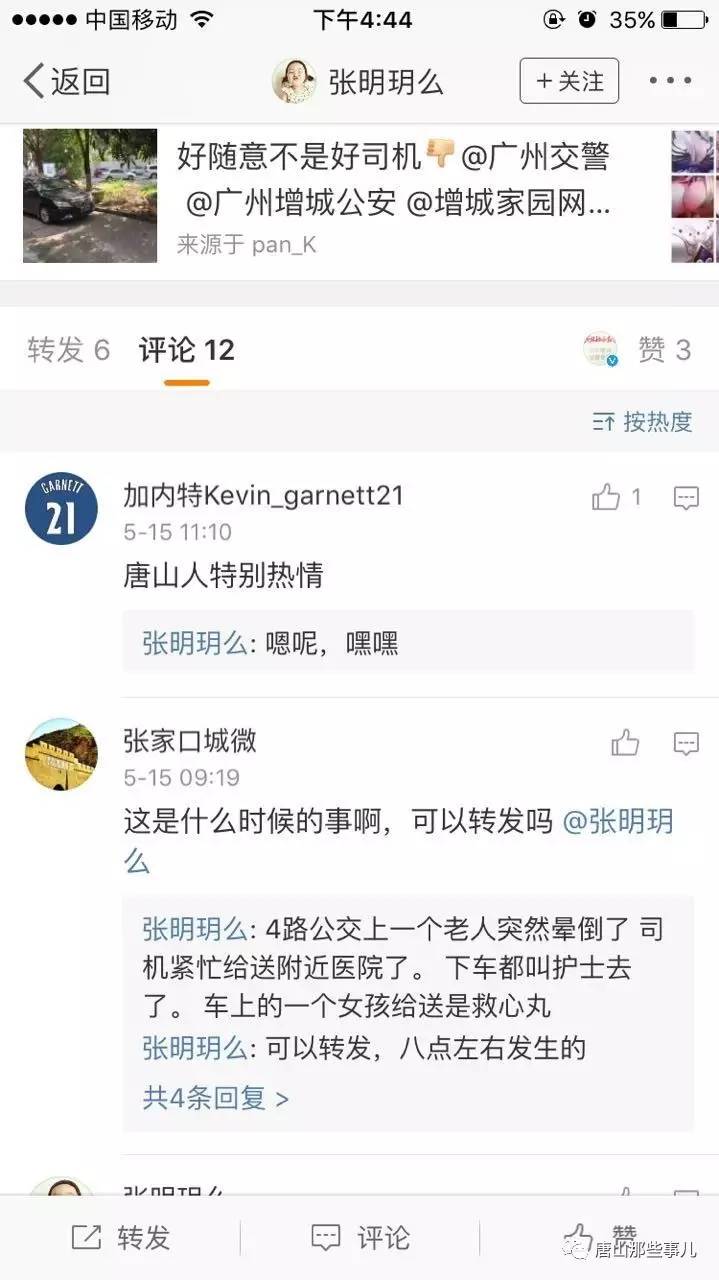
Task: Open 张家口城微's profile avatar
Action: [61, 754]
